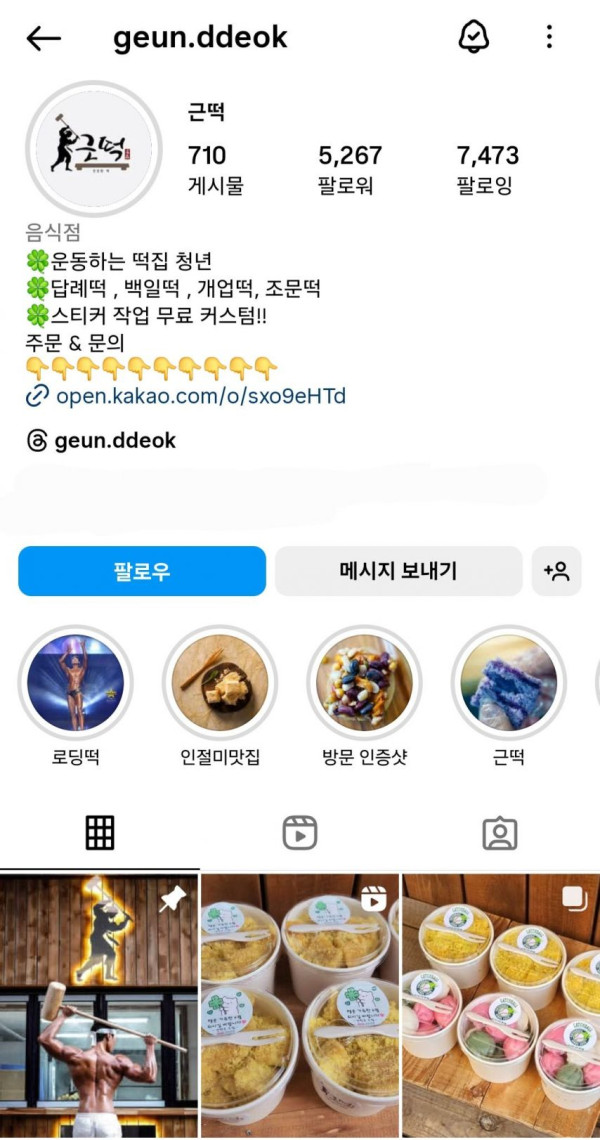The width and height of the screenshot is (600, 1140).
Task: Tap 메시지 보내기 to send message
Action: [398, 571]
